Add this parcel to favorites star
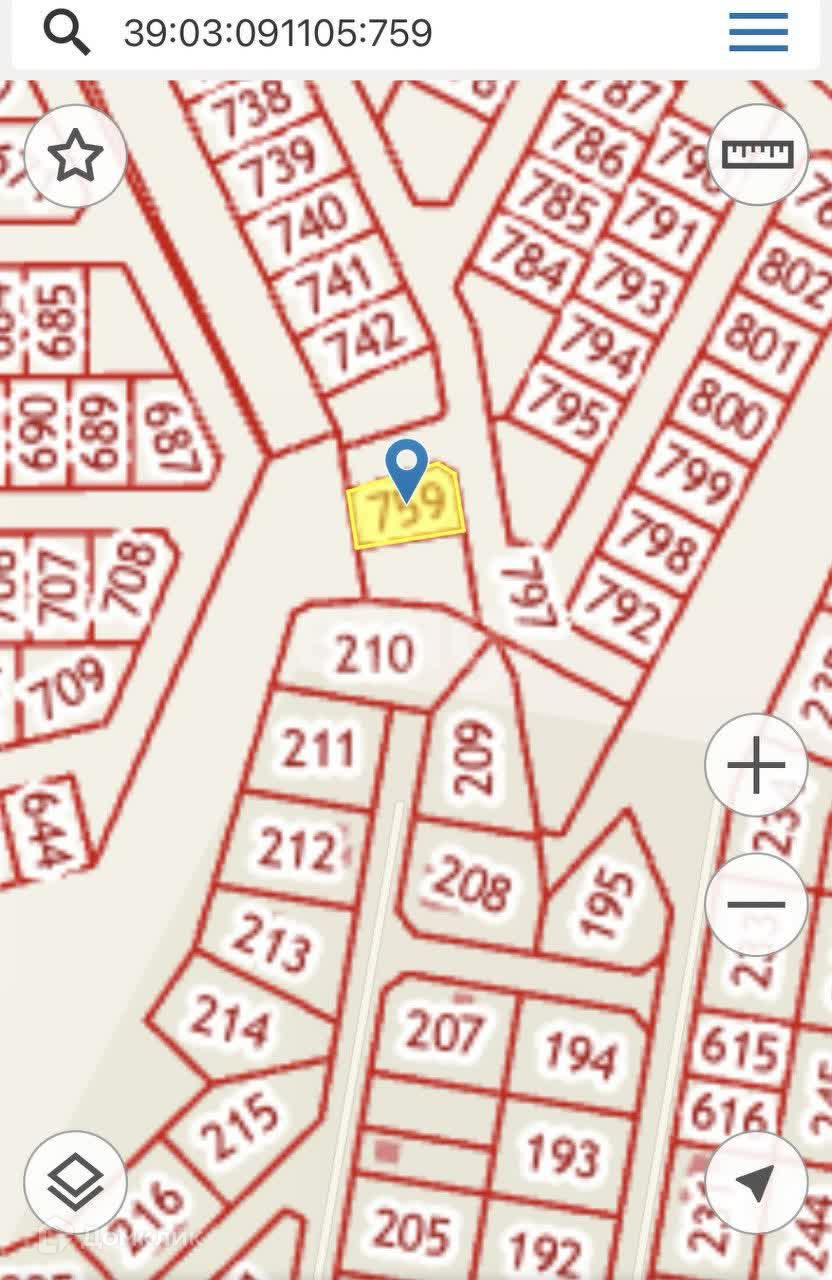 coord(76,157)
